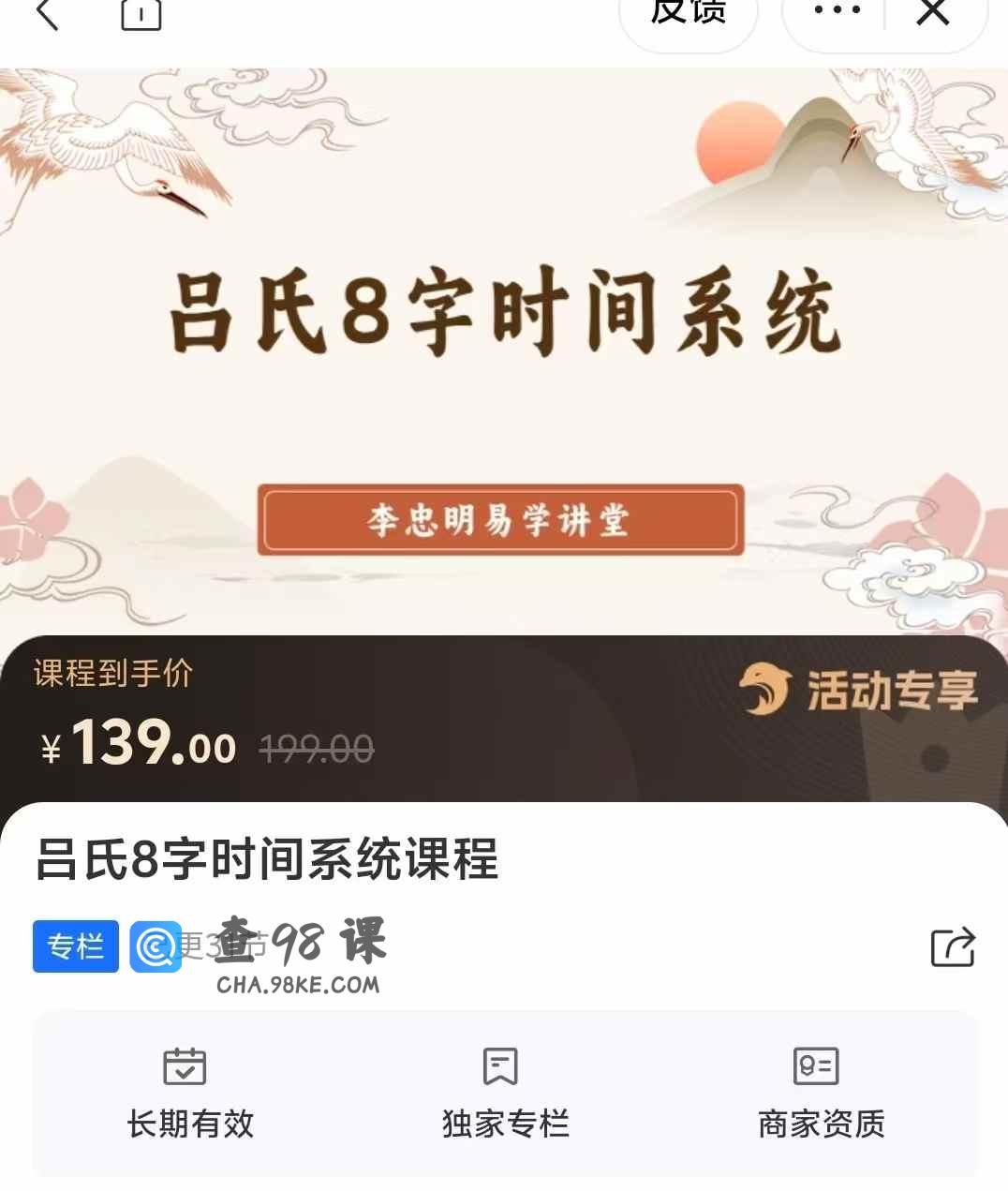Tap the icon next to the back arrow
Image resolution: width=1008 pixels, height=1191 pixels.
(x=141, y=13)
